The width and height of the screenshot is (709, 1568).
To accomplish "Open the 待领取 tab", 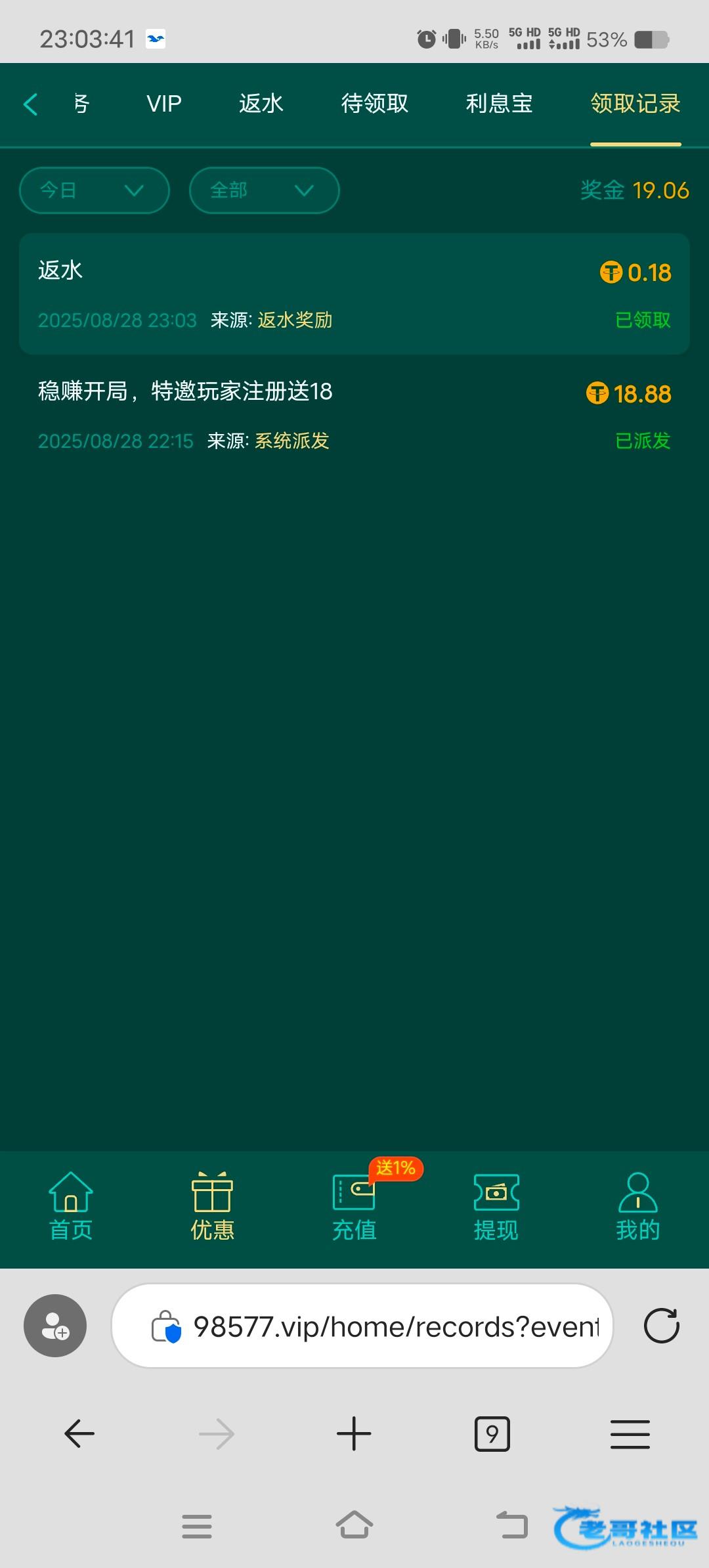I will pyautogui.click(x=374, y=104).
